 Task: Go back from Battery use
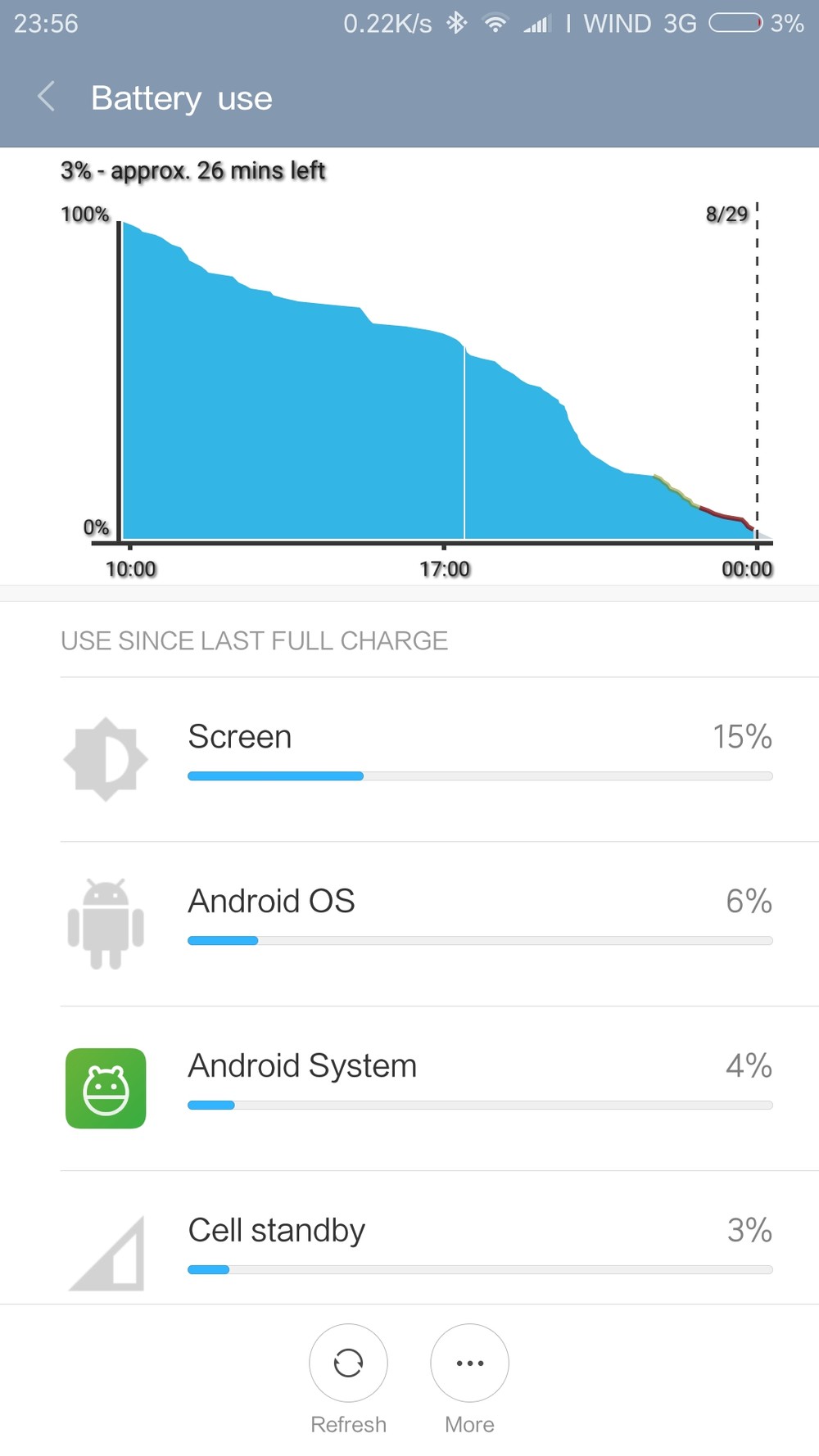(47, 97)
